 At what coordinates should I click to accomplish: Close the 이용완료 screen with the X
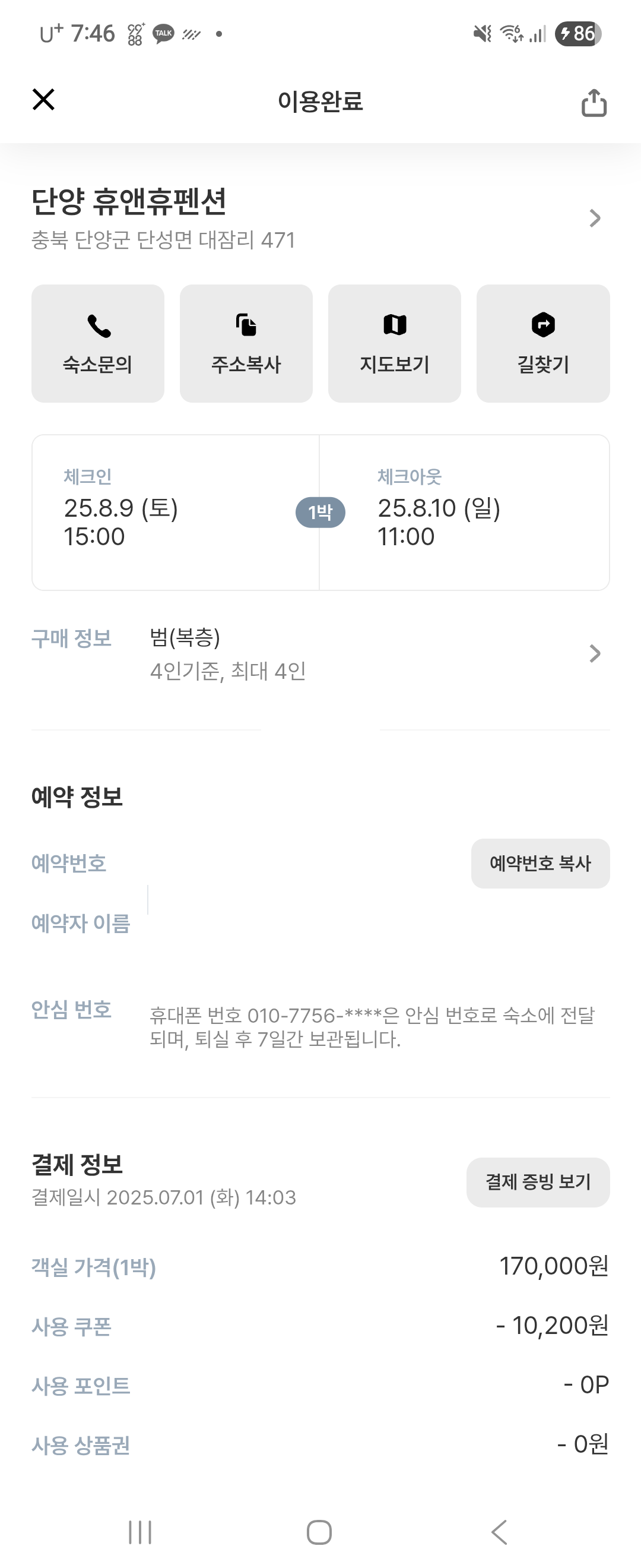pyautogui.click(x=43, y=99)
